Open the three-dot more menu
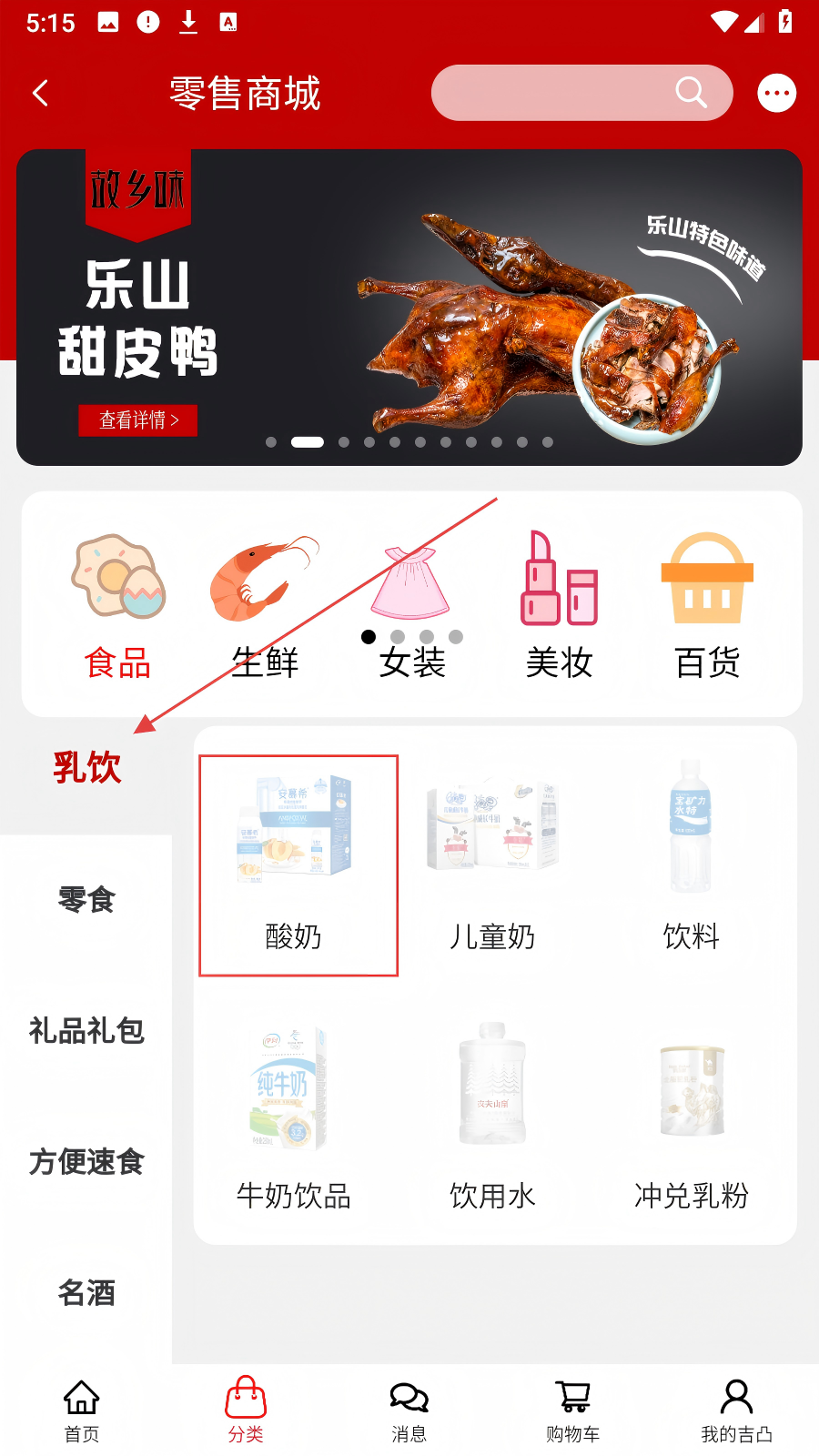This screenshot has width=819, height=1456. (776, 93)
